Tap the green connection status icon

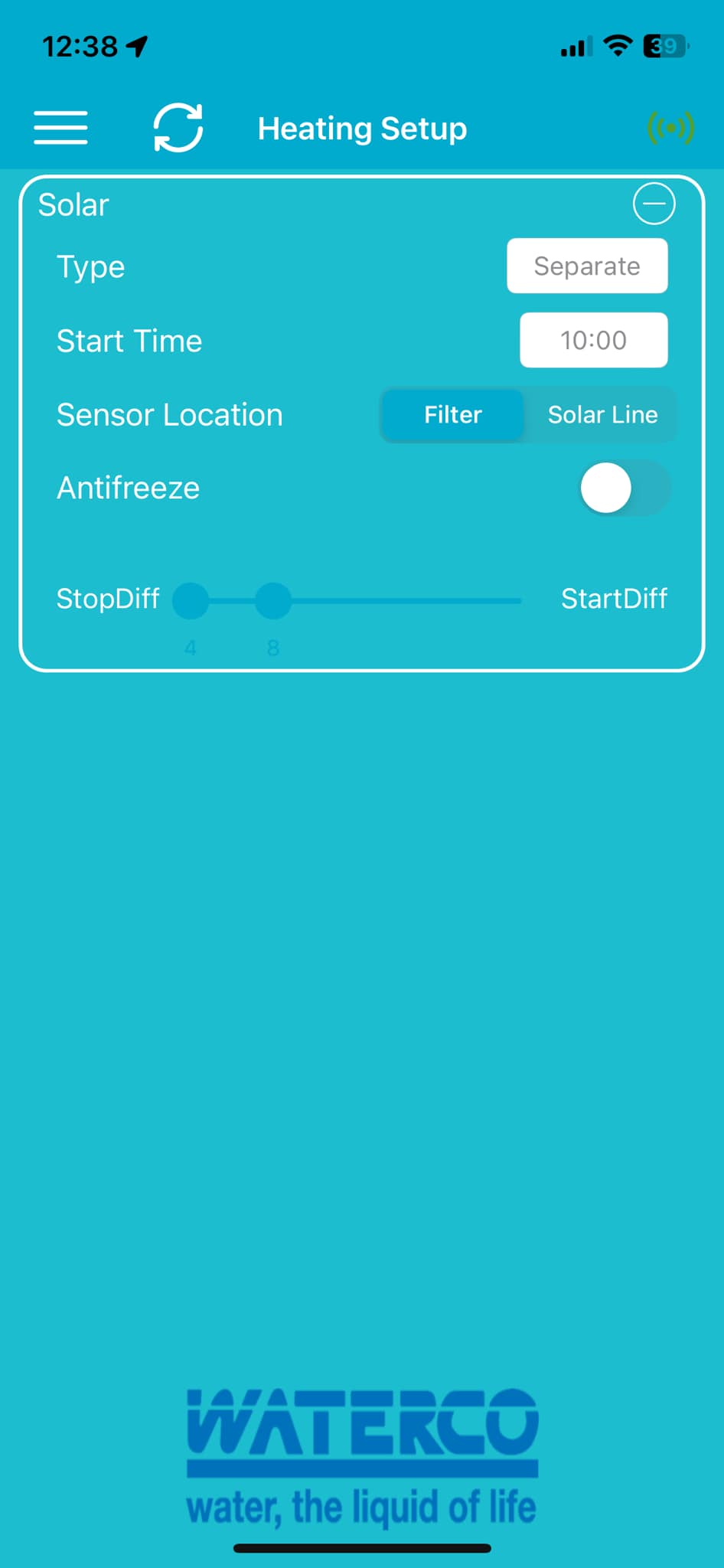(x=670, y=128)
